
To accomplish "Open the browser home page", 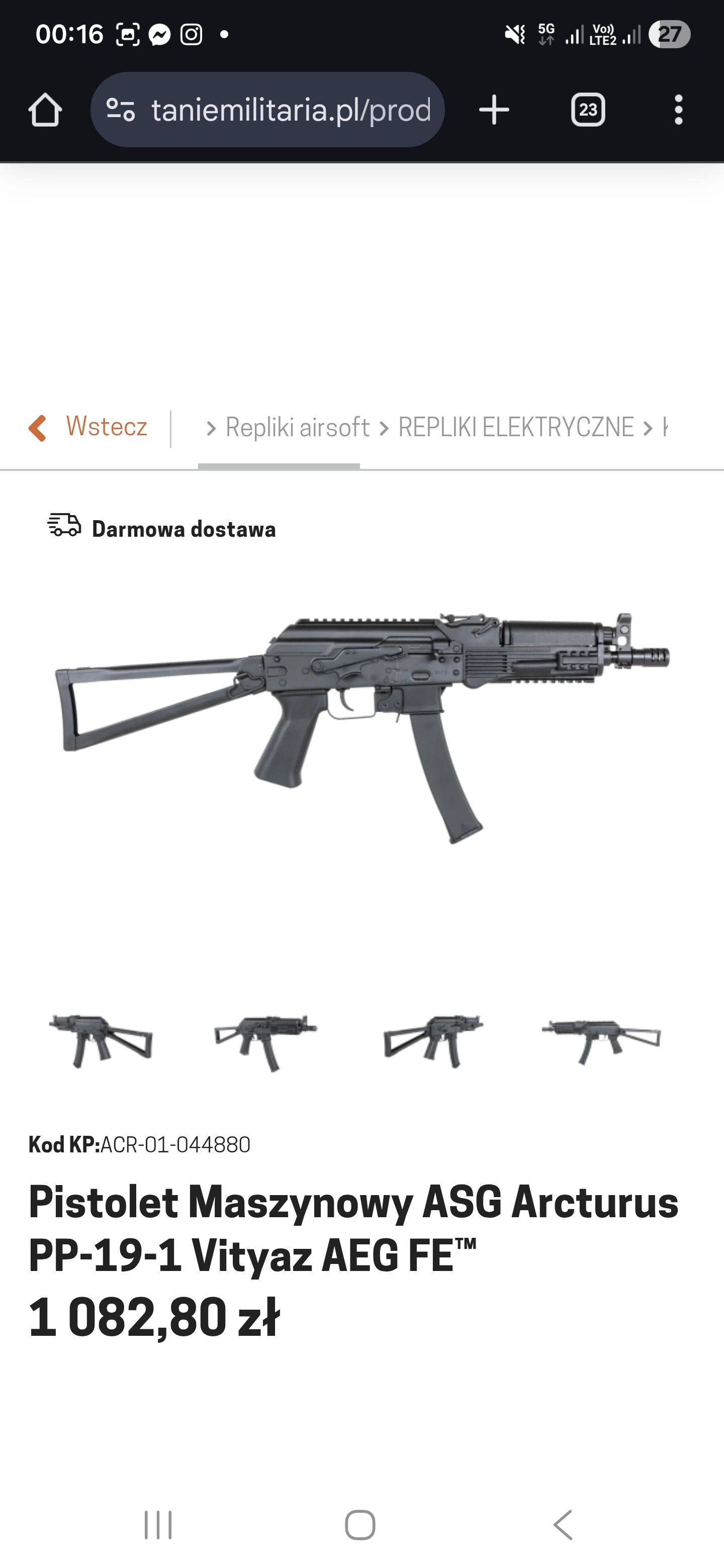I will coord(45,110).
